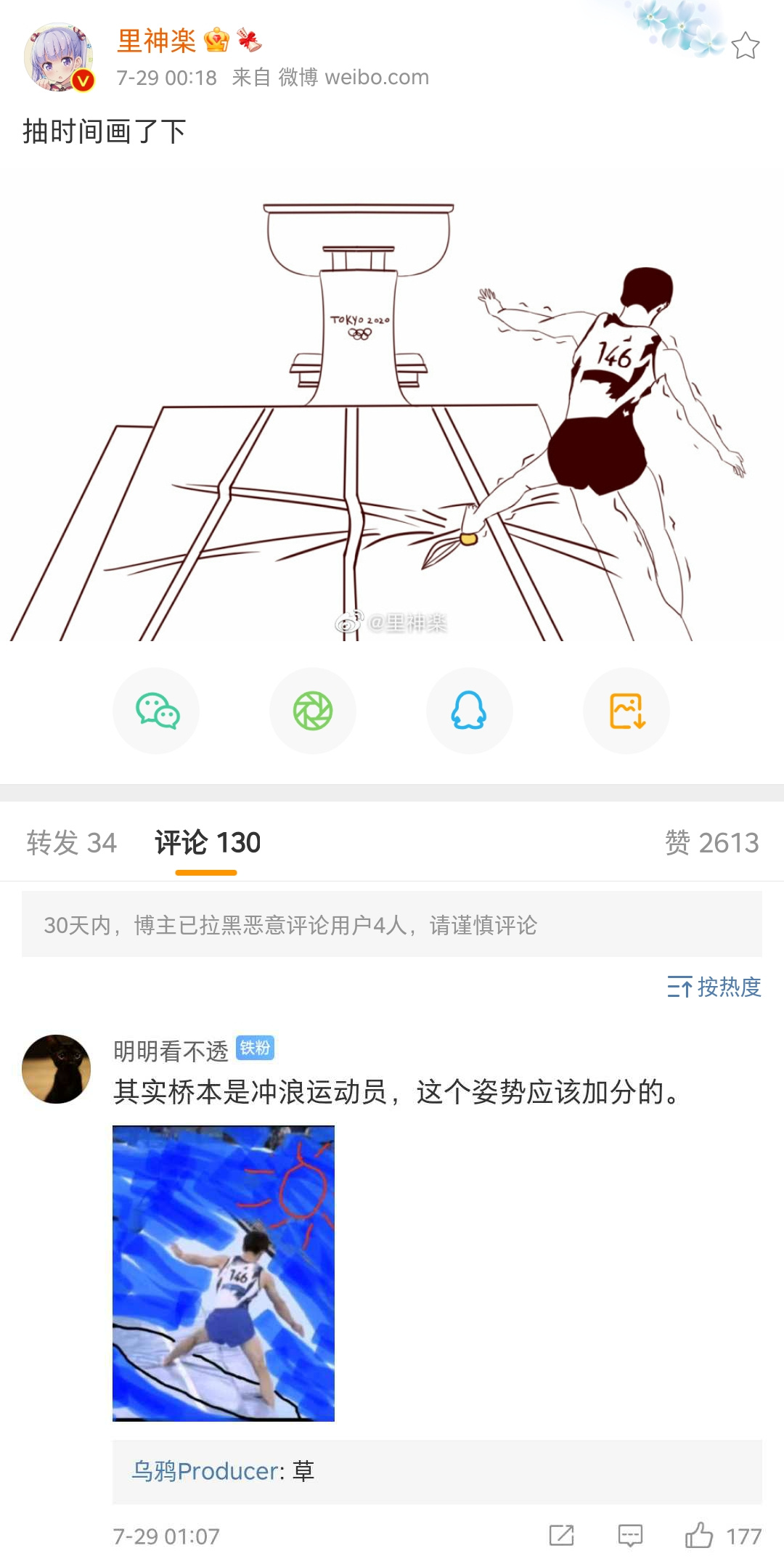Share to WeChat Moments

click(313, 711)
